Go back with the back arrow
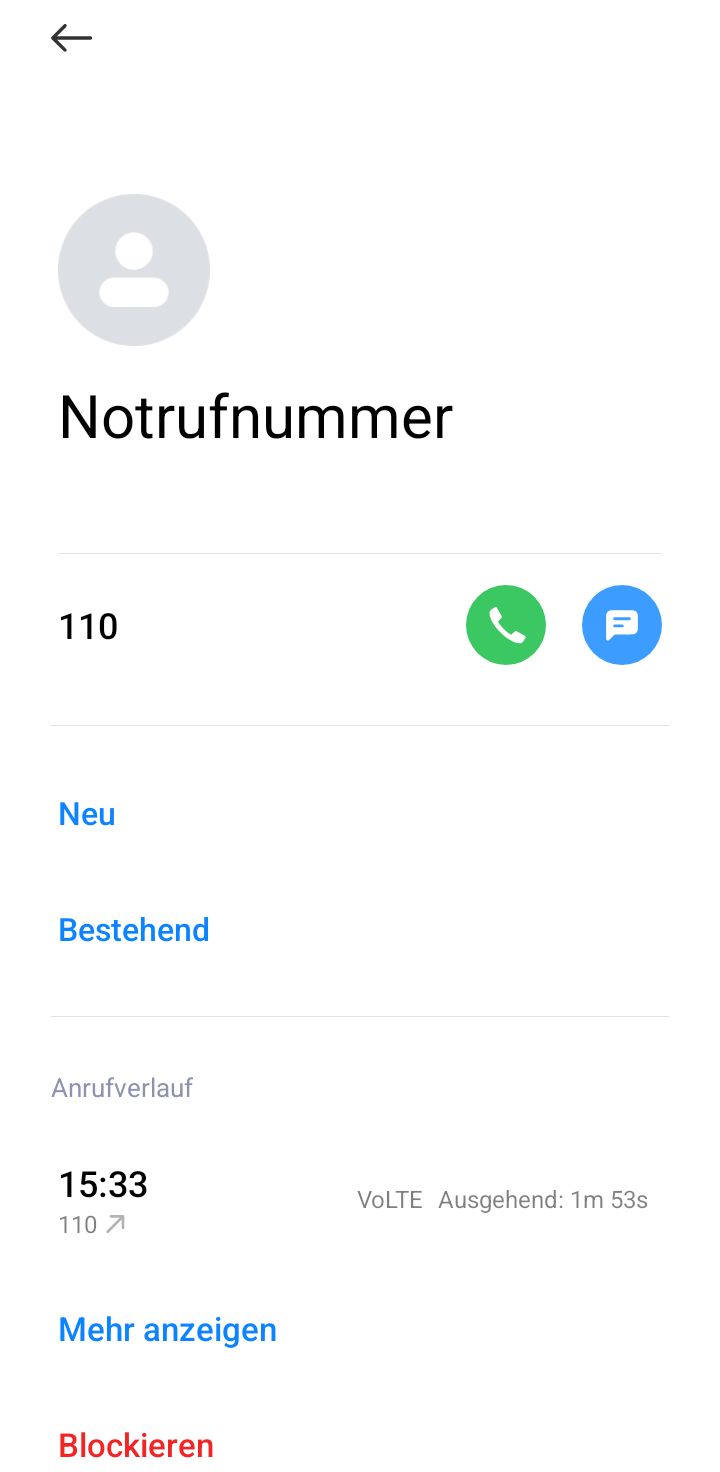The height and width of the screenshot is (1472, 720). pyautogui.click(x=71, y=38)
